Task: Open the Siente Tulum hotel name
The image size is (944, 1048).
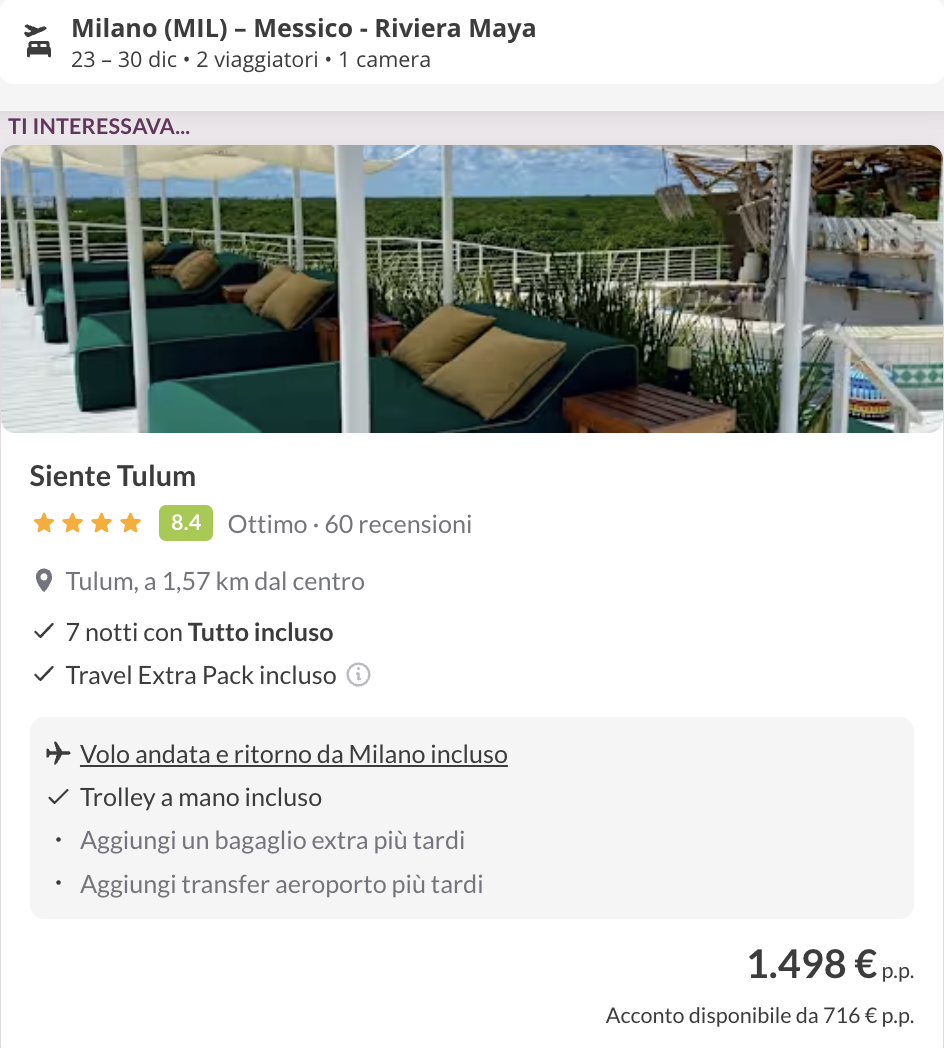Action: pyautogui.click(x=113, y=476)
